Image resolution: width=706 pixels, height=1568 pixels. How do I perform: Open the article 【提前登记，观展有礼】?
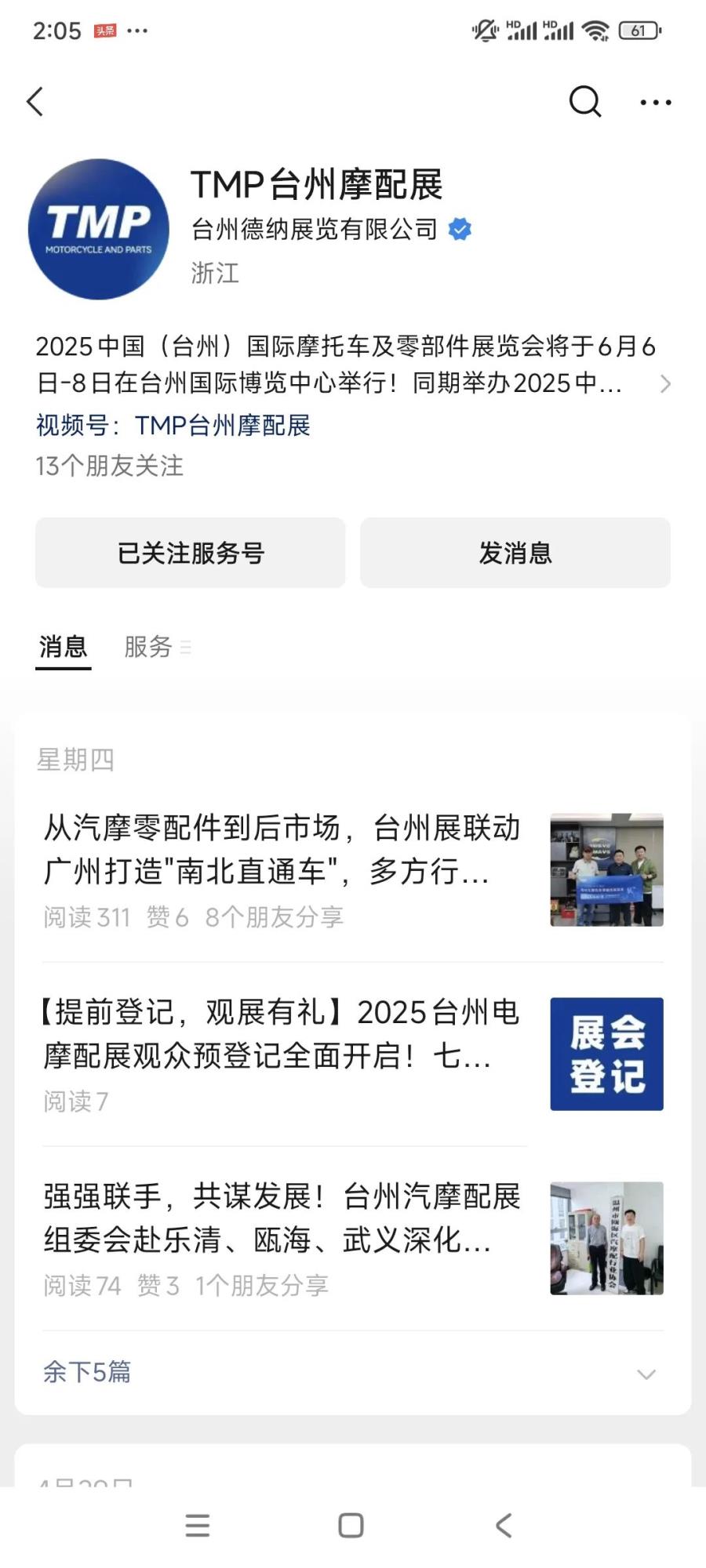[353, 1054]
